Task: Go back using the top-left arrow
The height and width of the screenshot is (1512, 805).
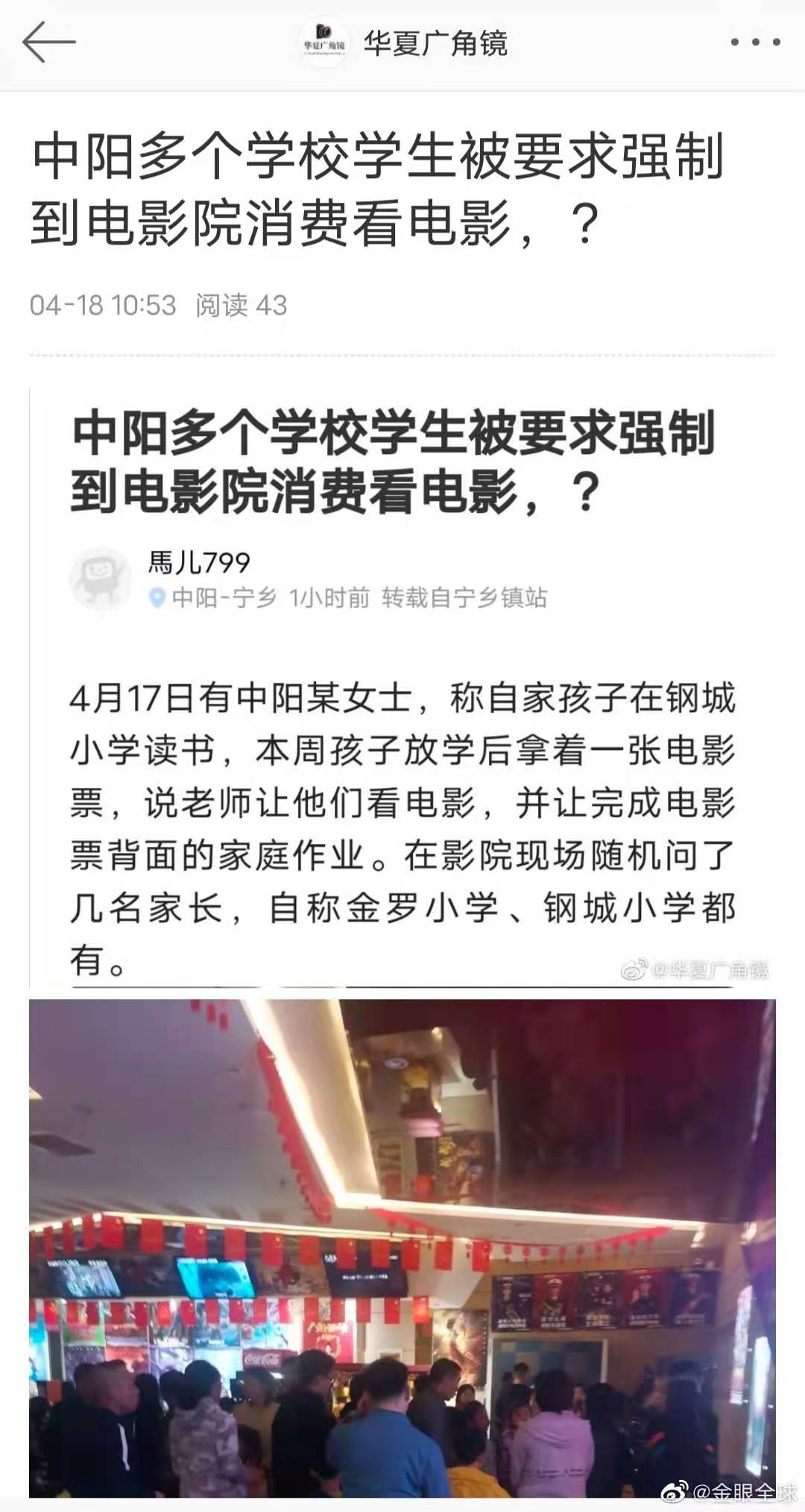Action: 49,43
